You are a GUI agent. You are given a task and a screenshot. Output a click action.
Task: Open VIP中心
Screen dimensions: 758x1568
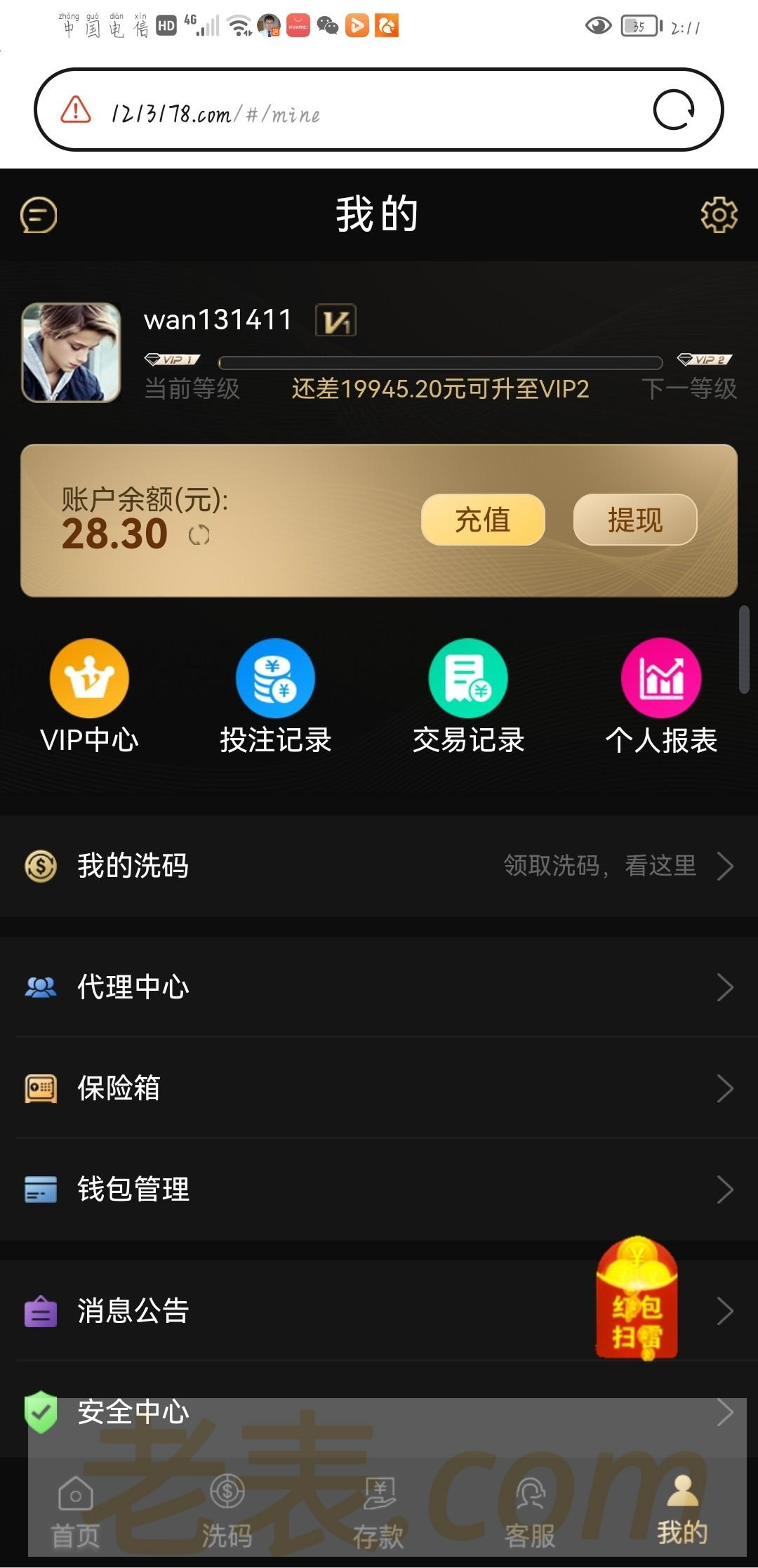89,695
